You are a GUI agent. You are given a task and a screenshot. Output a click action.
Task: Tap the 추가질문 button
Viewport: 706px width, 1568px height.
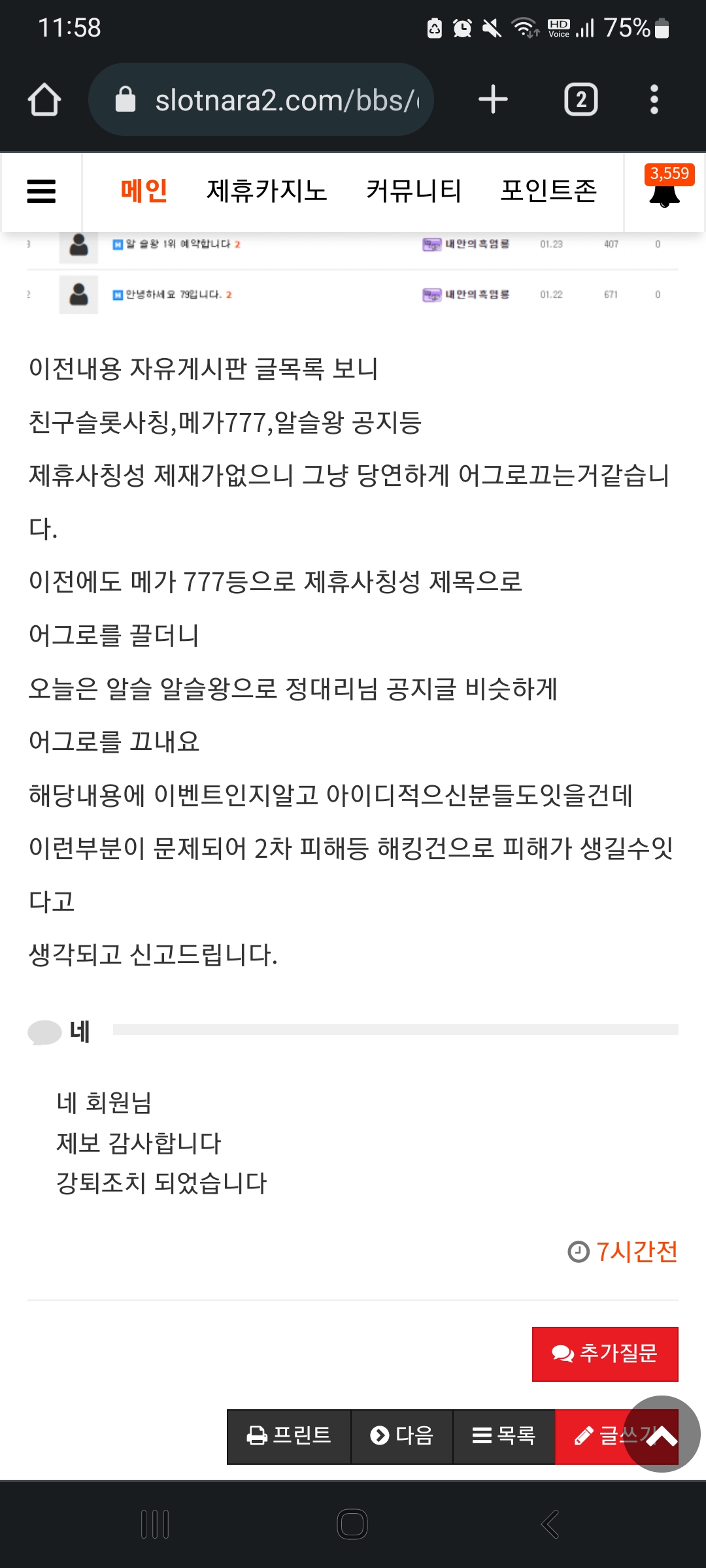(605, 1354)
